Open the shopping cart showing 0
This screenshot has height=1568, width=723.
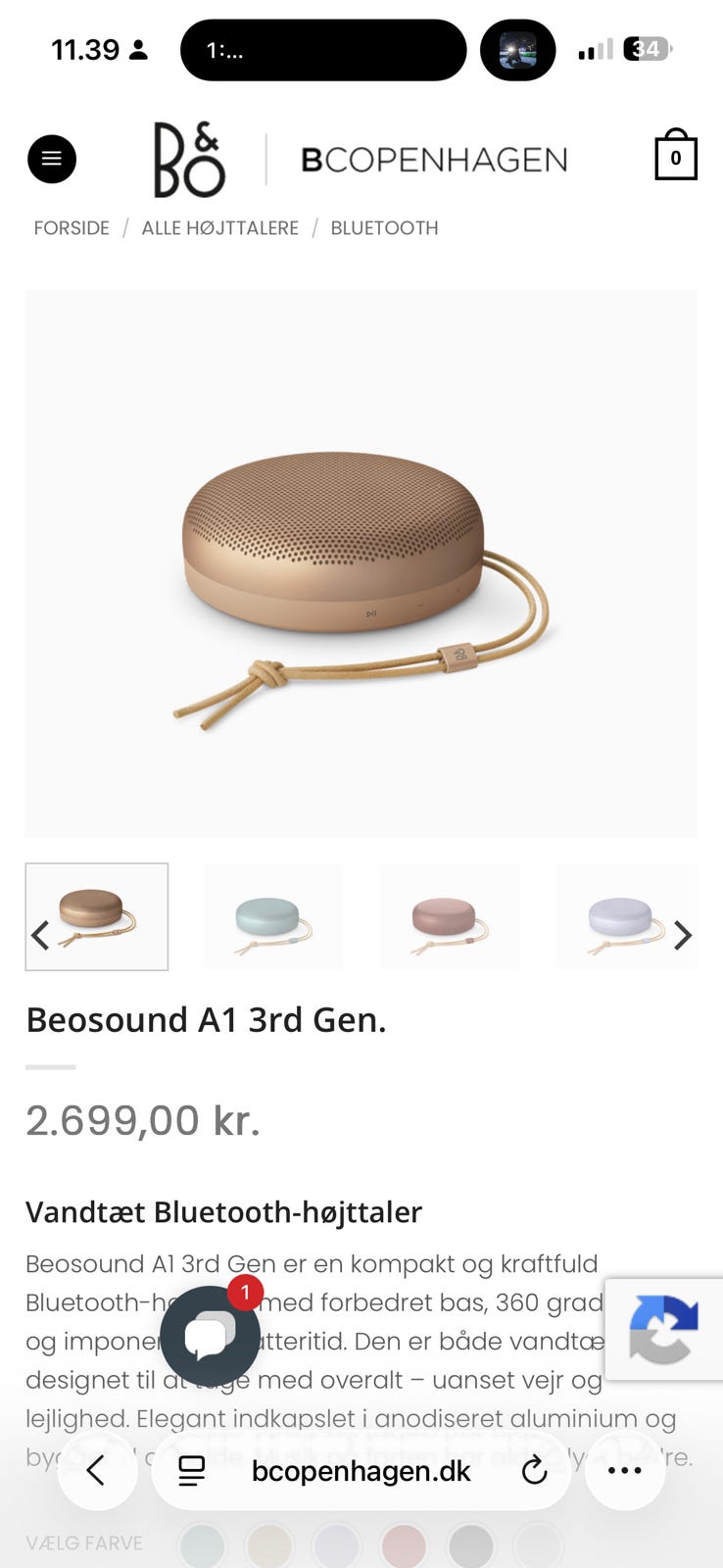click(x=676, y=155)
